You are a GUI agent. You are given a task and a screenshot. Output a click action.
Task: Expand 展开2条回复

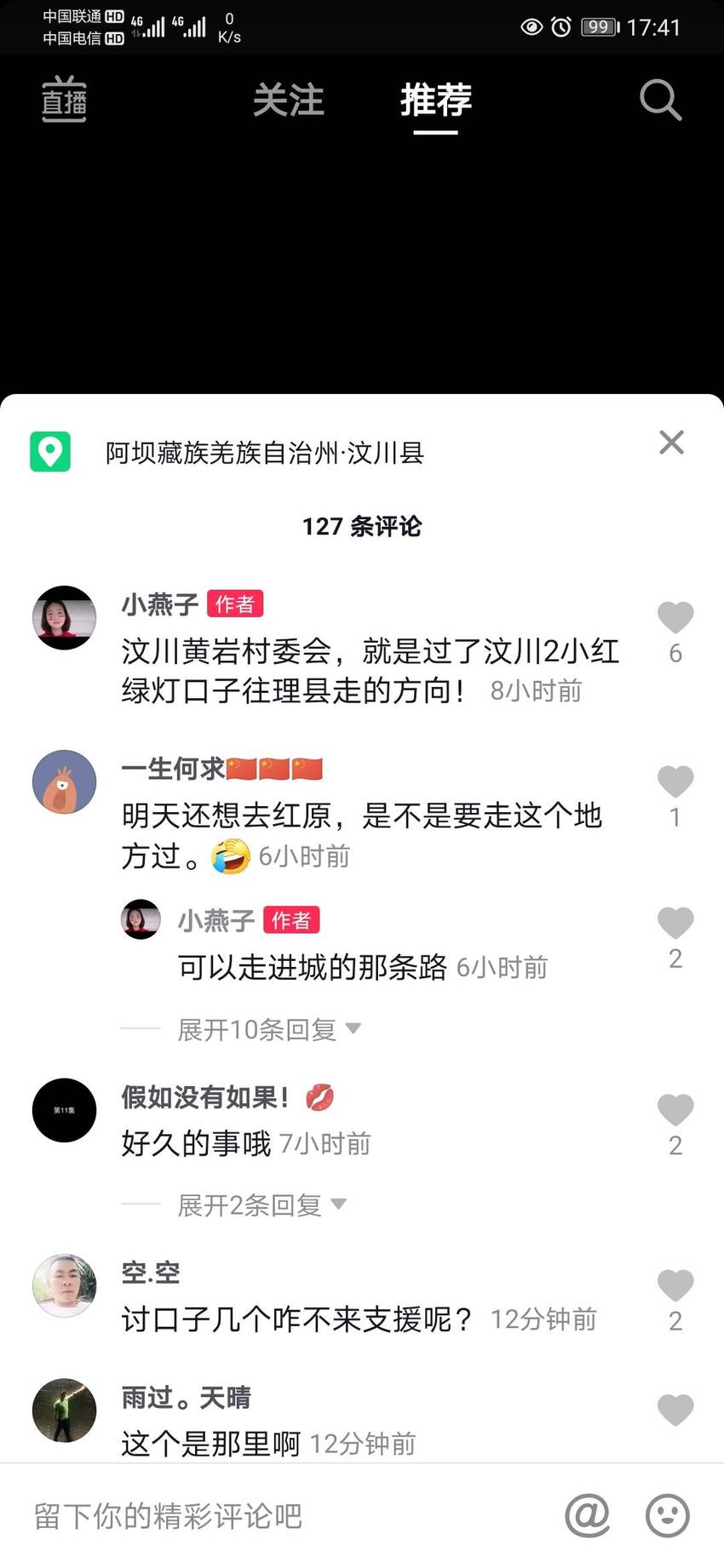tap(261, 1205)
